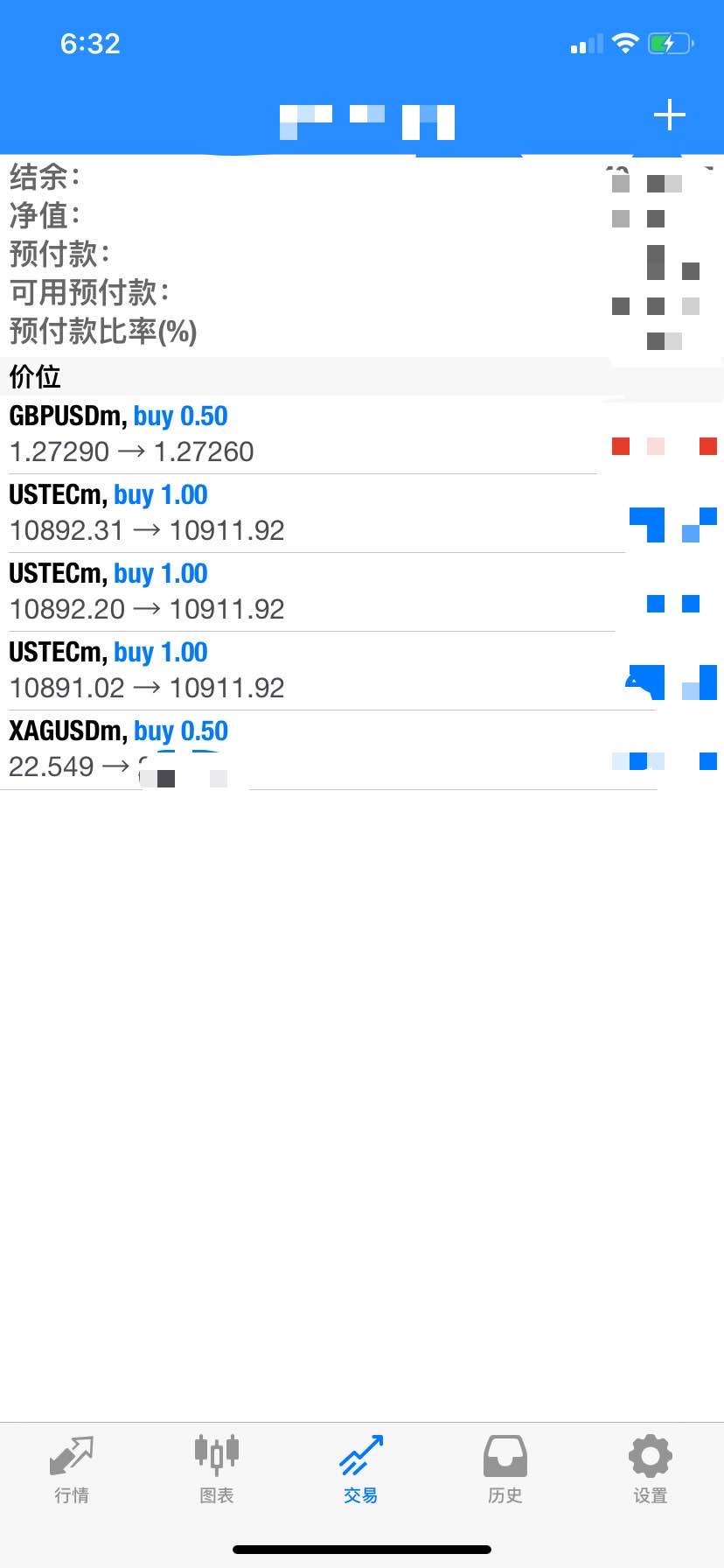Open the XAGUSDm buy 0.50 position
The height and width of the screenshot is (1568, 724).
(x=362, y=750)
